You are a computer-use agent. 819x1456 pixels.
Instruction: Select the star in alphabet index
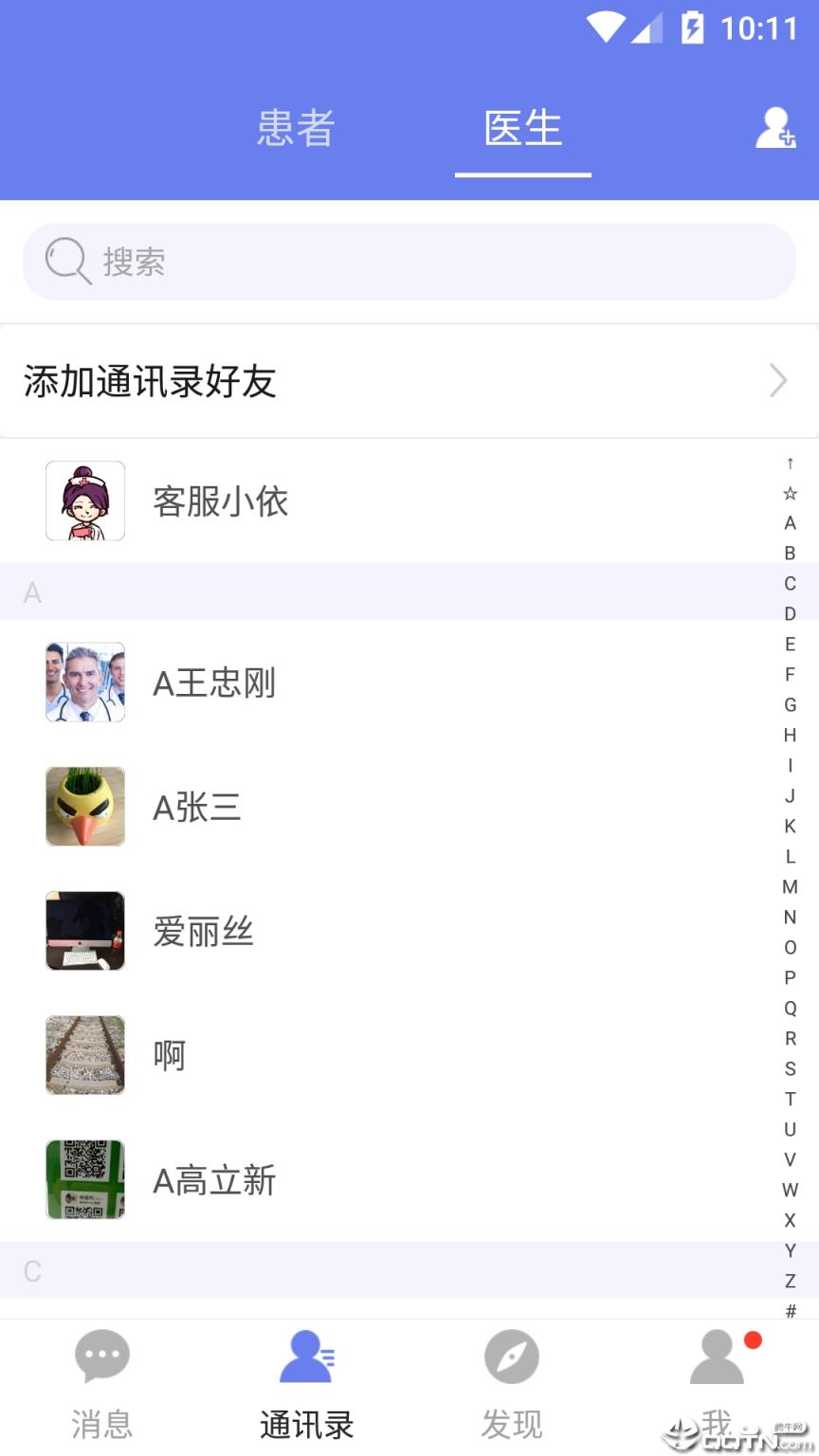point(790,492)
